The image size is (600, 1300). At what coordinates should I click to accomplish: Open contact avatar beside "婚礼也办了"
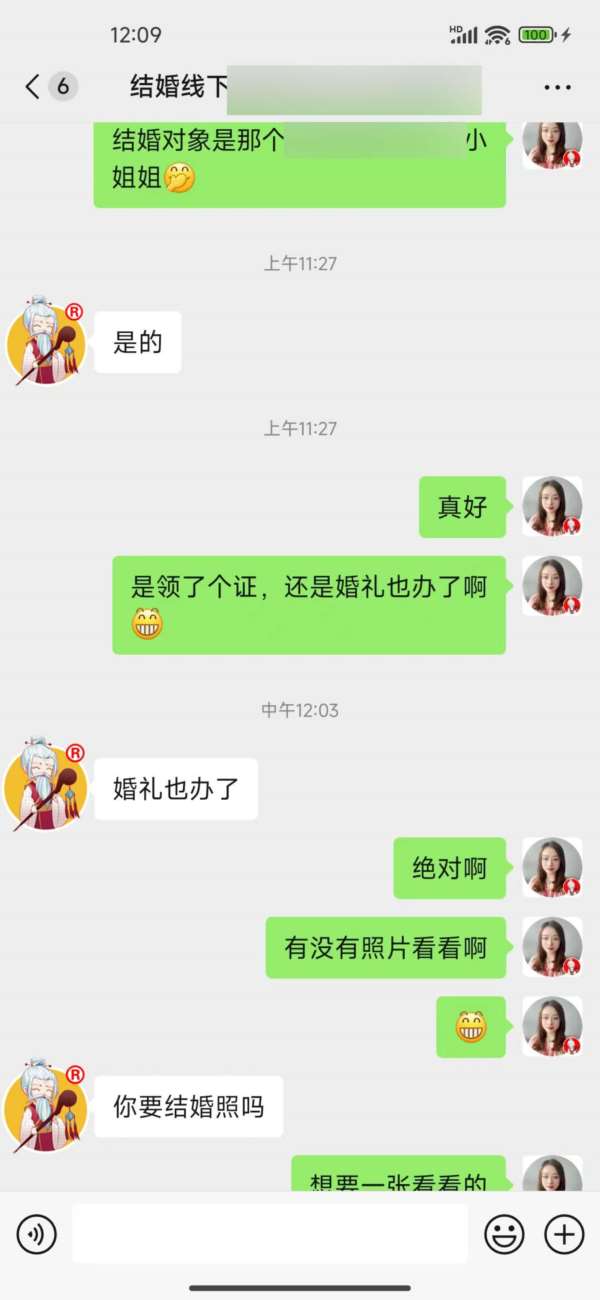[46, 788]
